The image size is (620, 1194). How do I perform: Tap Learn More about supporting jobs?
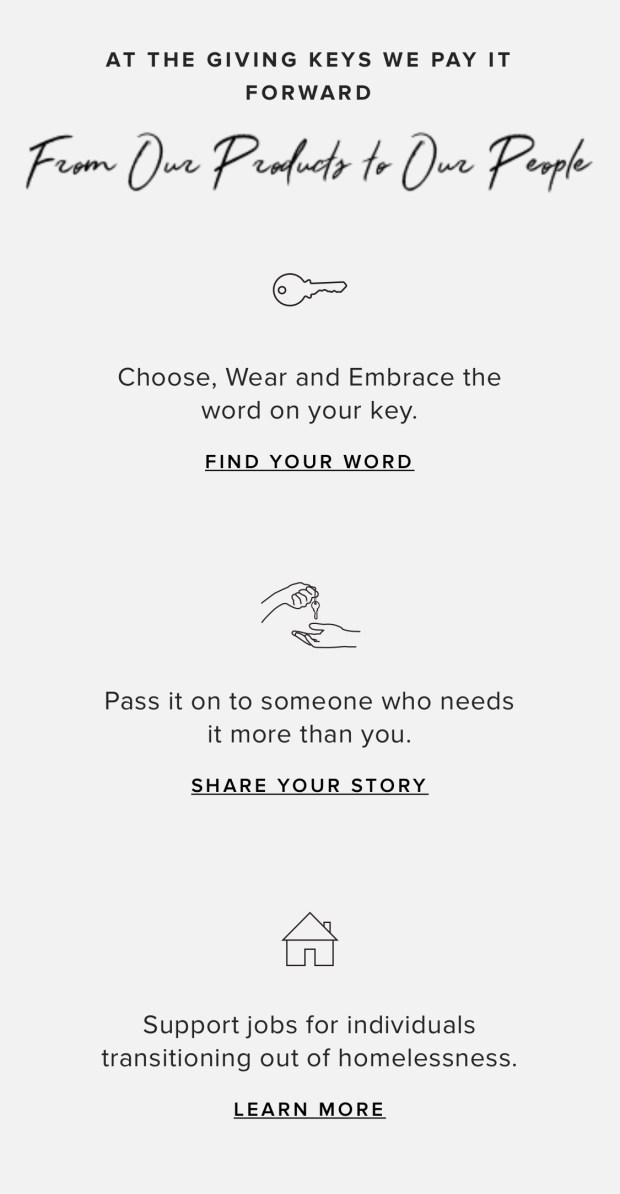309,1110
